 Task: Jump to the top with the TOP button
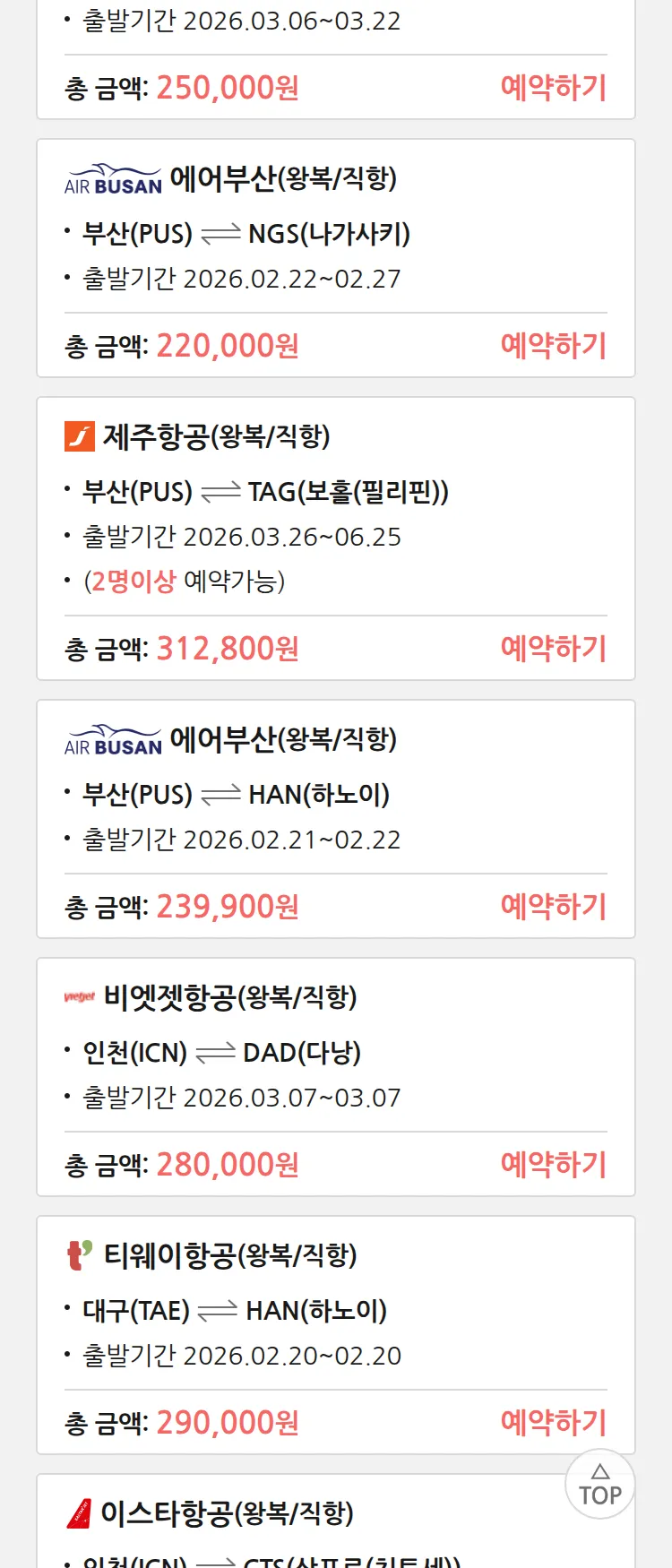point(599,1485)
